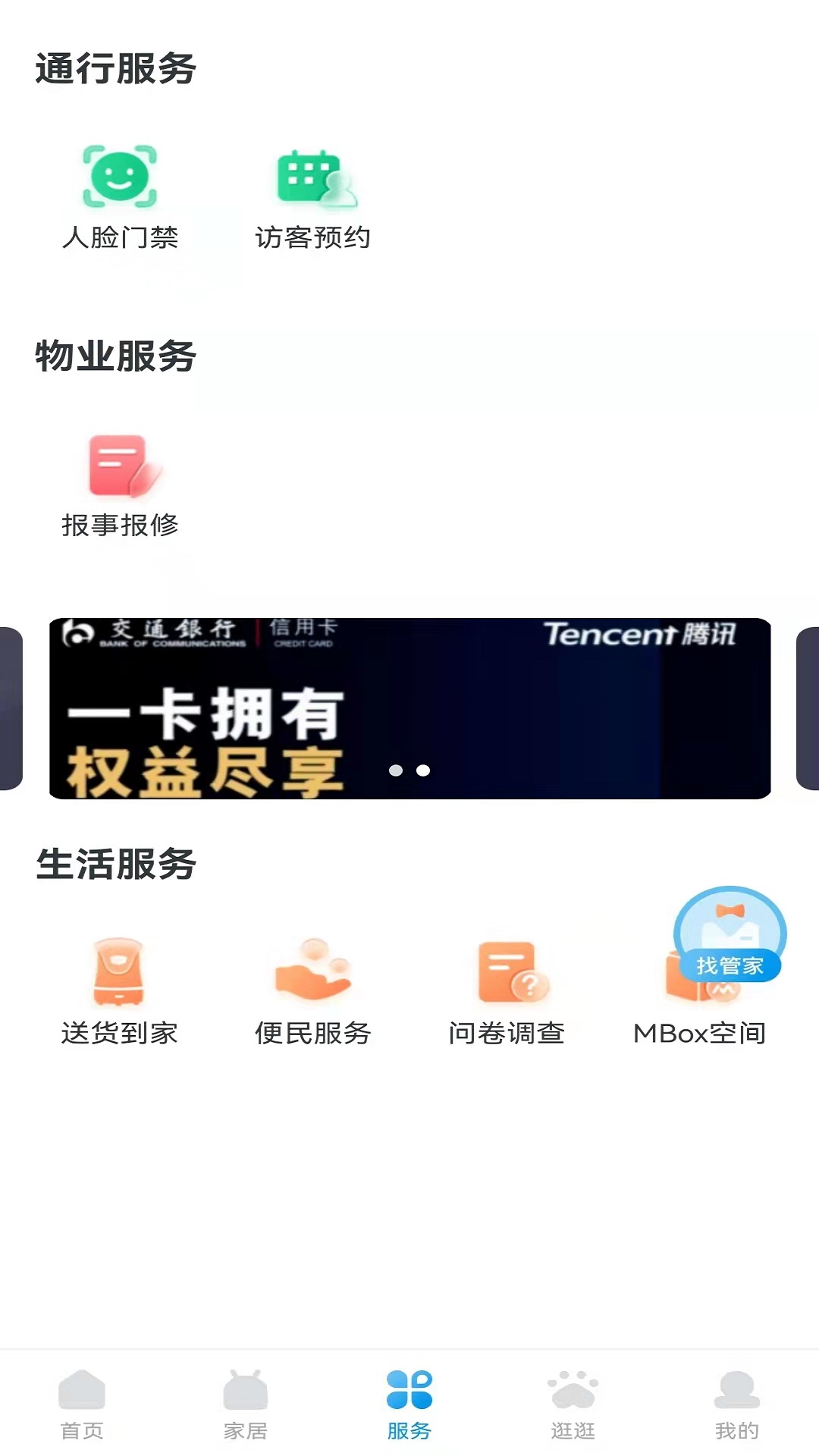Open the 交通银行 credit card banner

(409, 708)
